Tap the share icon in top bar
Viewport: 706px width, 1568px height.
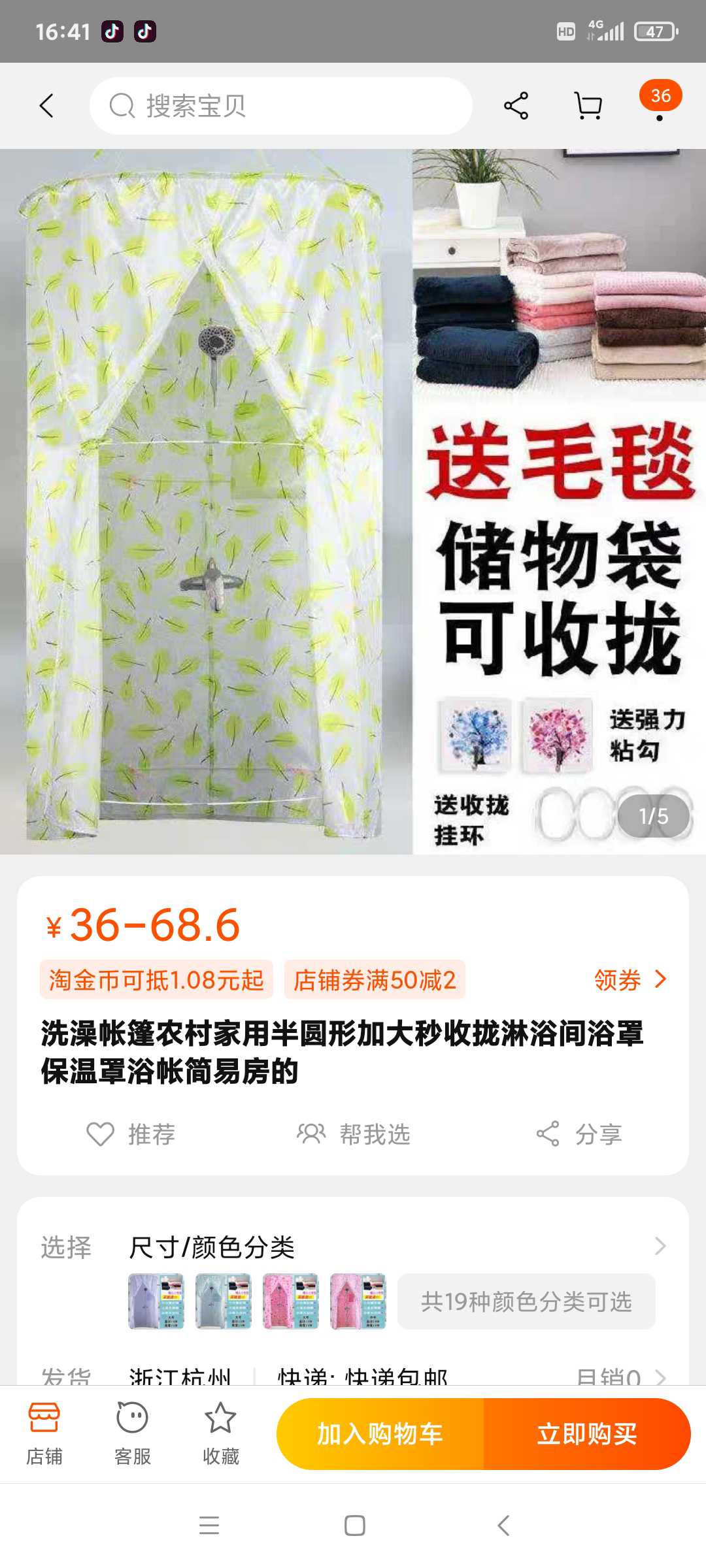click(x=516, y=106)
